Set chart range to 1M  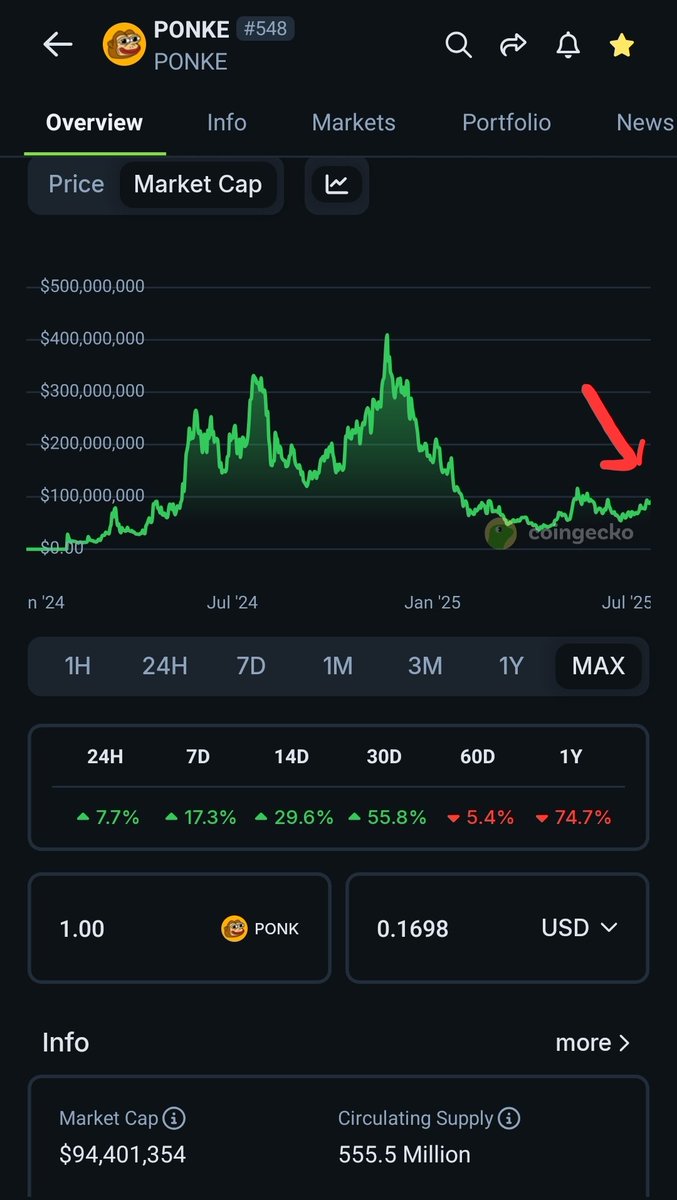(338, 666)
